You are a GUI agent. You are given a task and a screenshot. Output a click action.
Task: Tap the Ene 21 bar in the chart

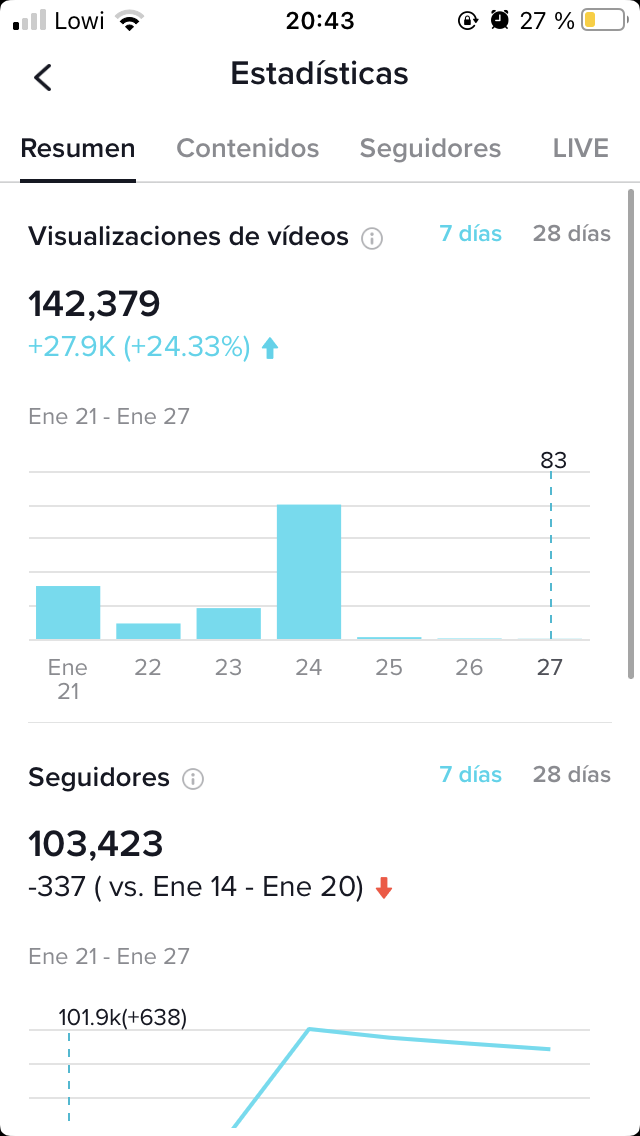click(x=68, y=612)
